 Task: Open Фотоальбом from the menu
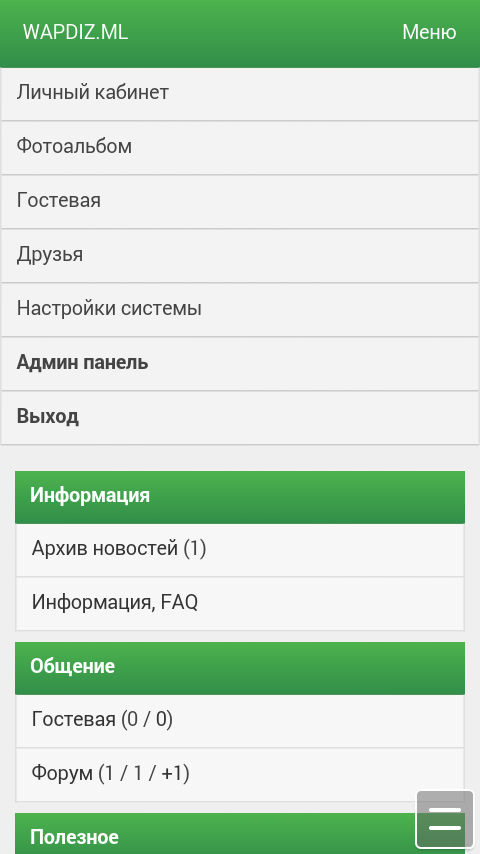[240, 147]
